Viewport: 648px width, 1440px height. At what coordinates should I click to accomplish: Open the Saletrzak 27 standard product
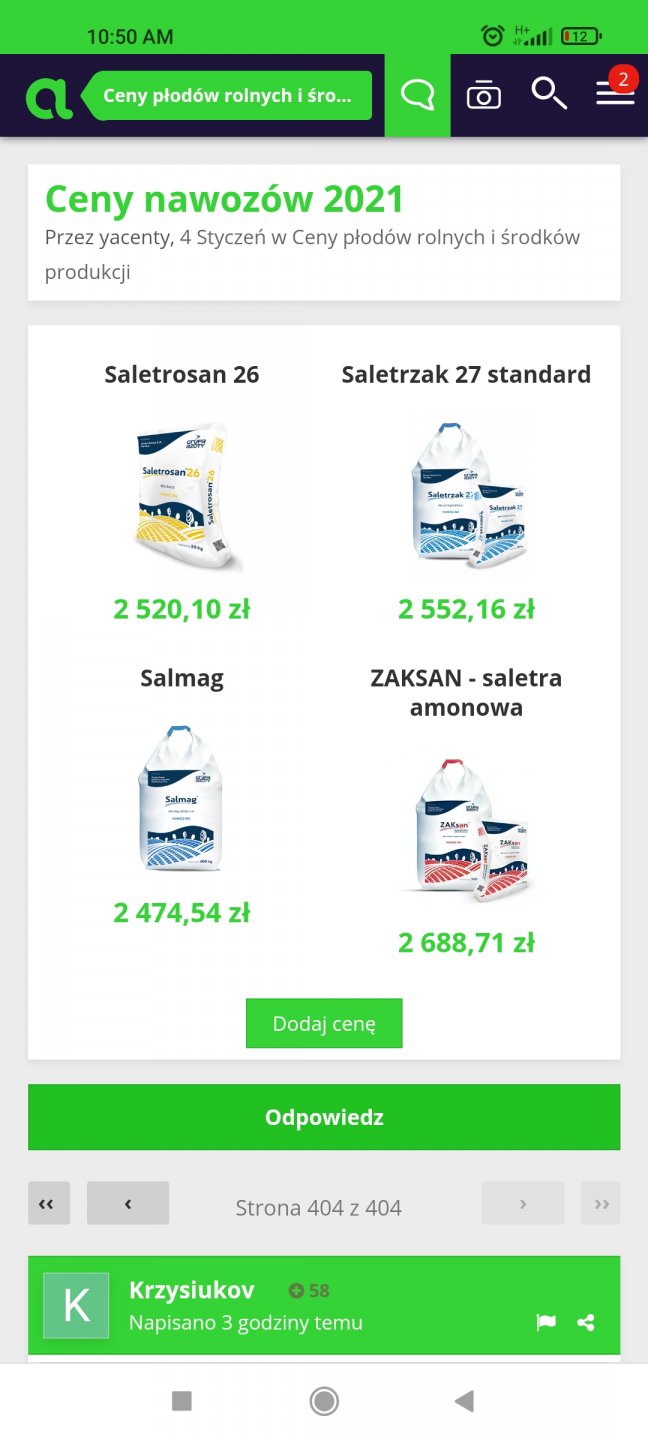(466, 490)
